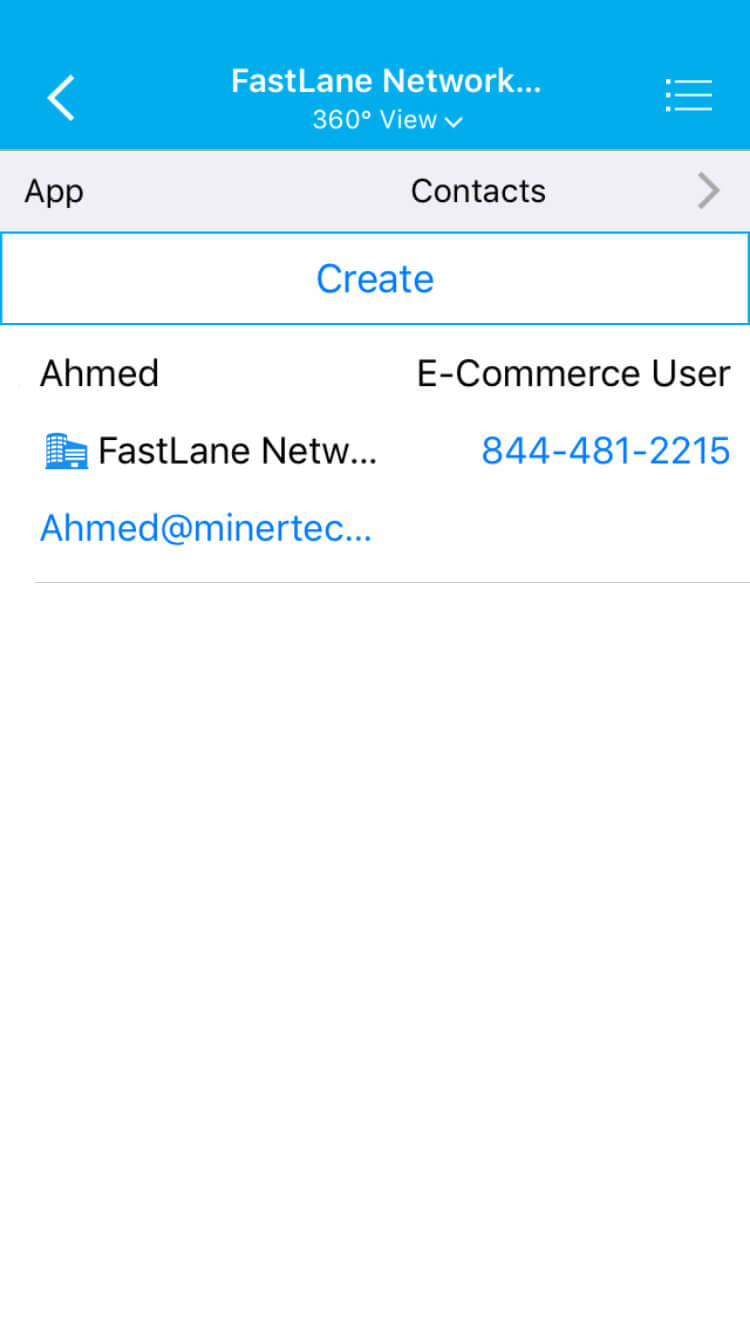
Task: Switch to the App section
Action: coord(53,190)
